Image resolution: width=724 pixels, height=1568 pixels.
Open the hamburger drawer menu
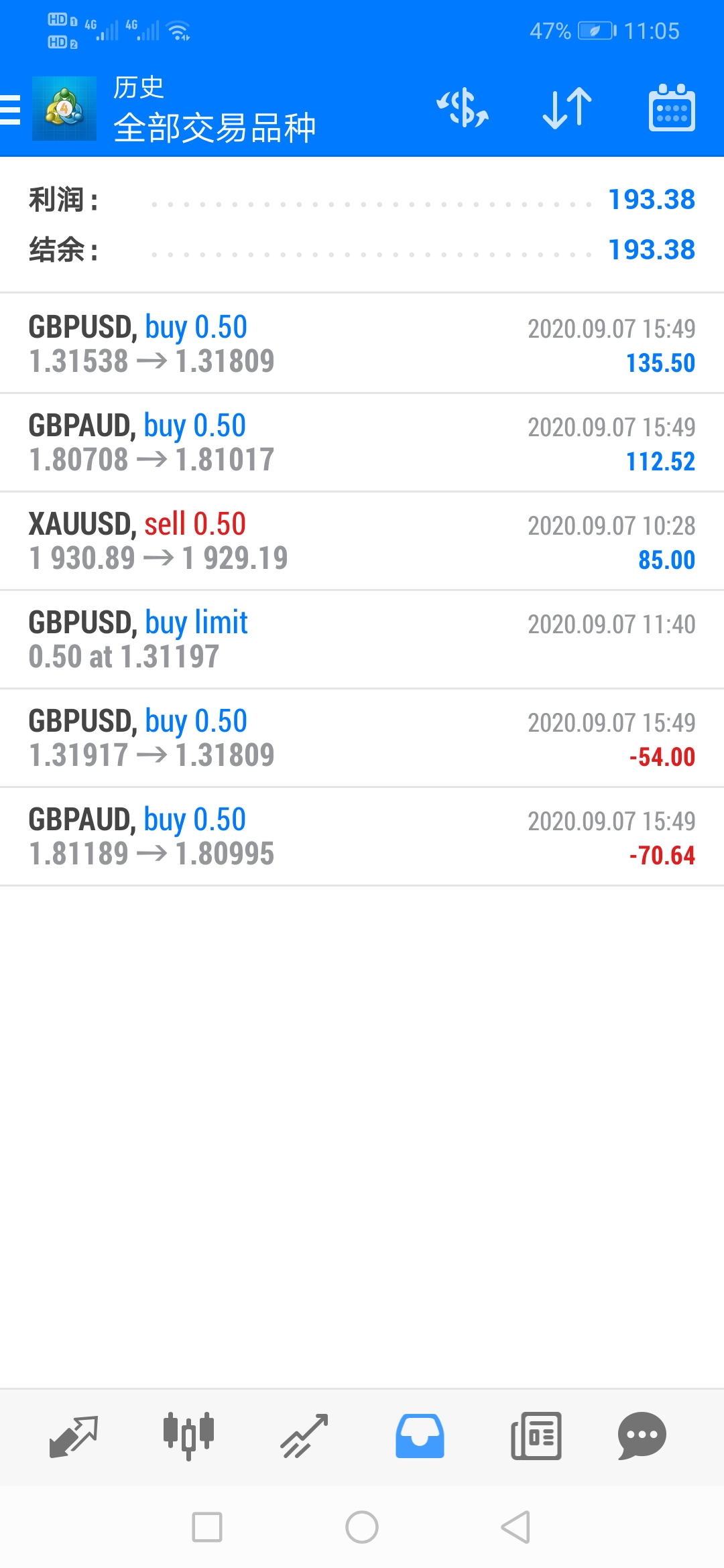[x=10, y=110]
